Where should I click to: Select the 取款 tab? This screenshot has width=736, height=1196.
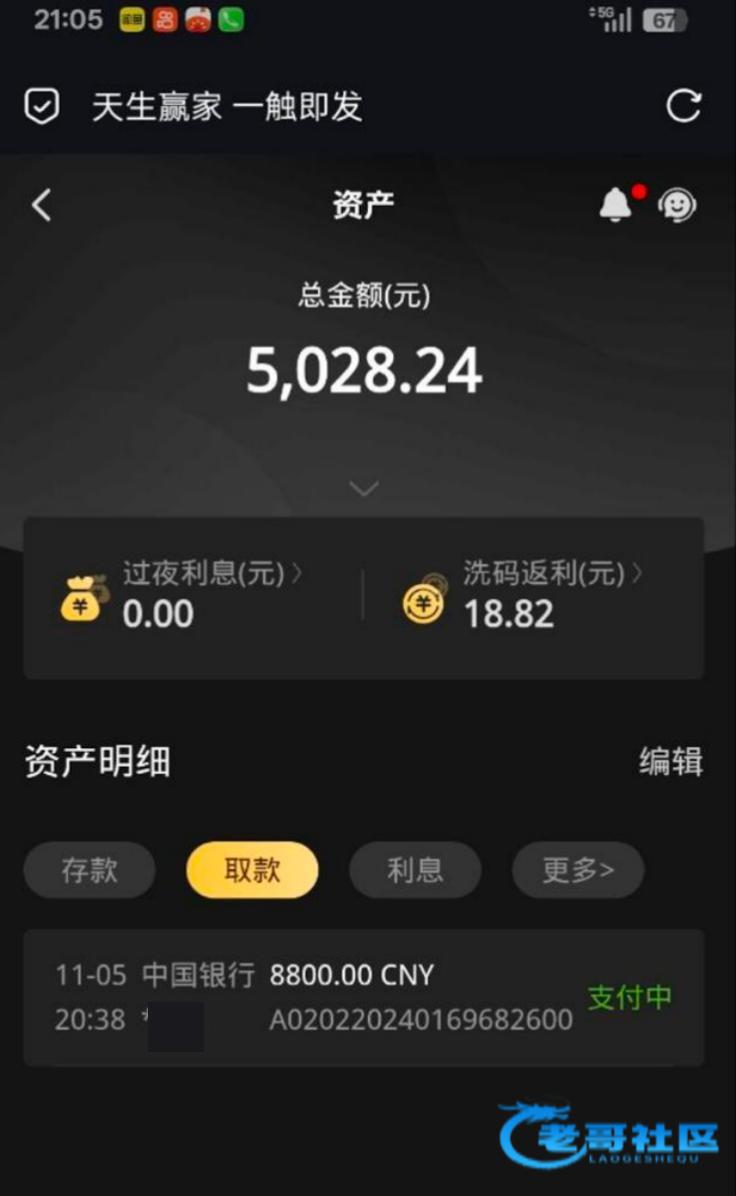point(252,870)
